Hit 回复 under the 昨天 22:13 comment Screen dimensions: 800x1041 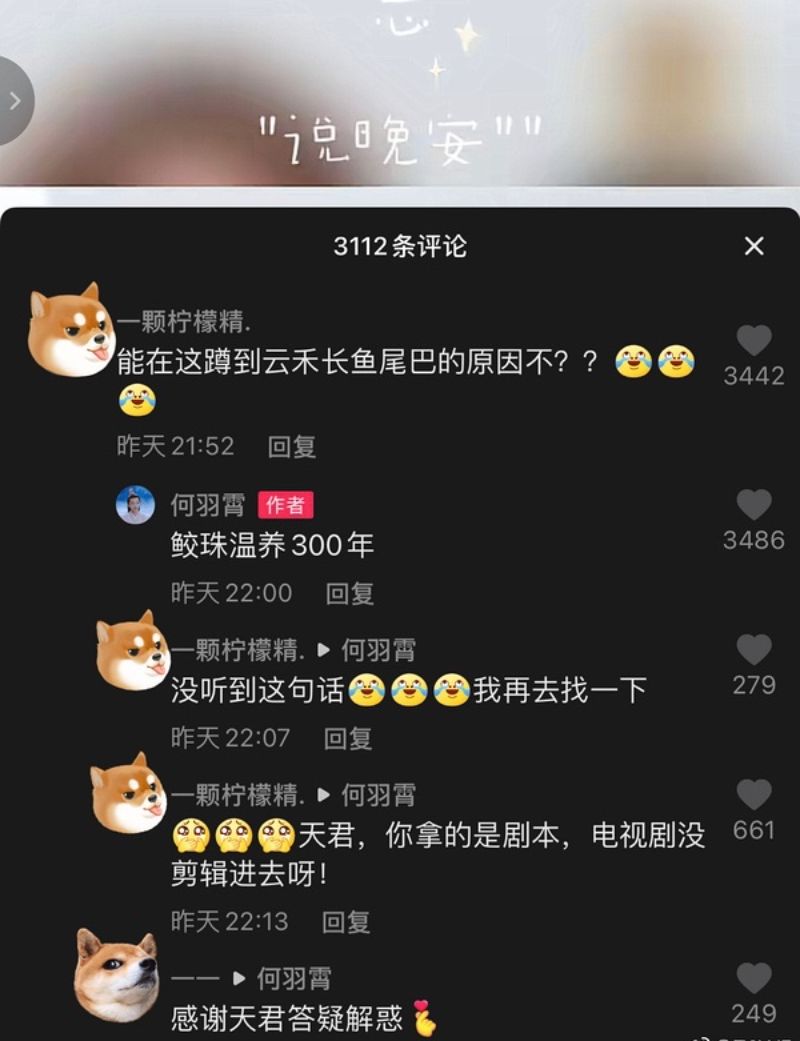coord(348,921)
